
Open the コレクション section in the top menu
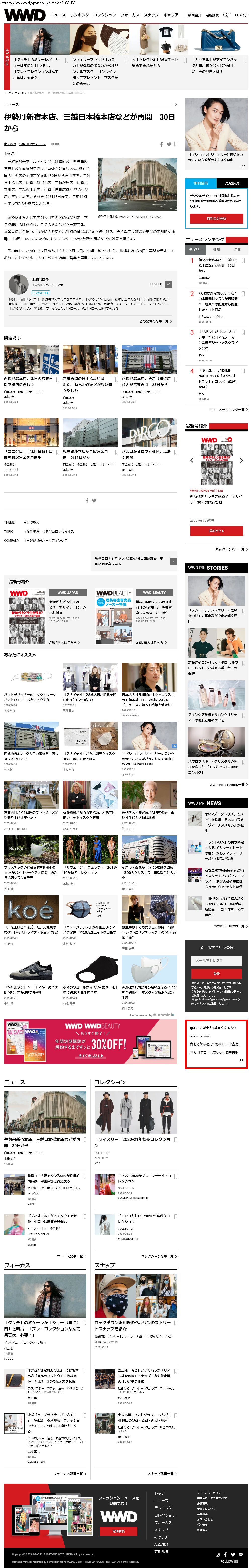pyautogui.click(x=105, y=15)
